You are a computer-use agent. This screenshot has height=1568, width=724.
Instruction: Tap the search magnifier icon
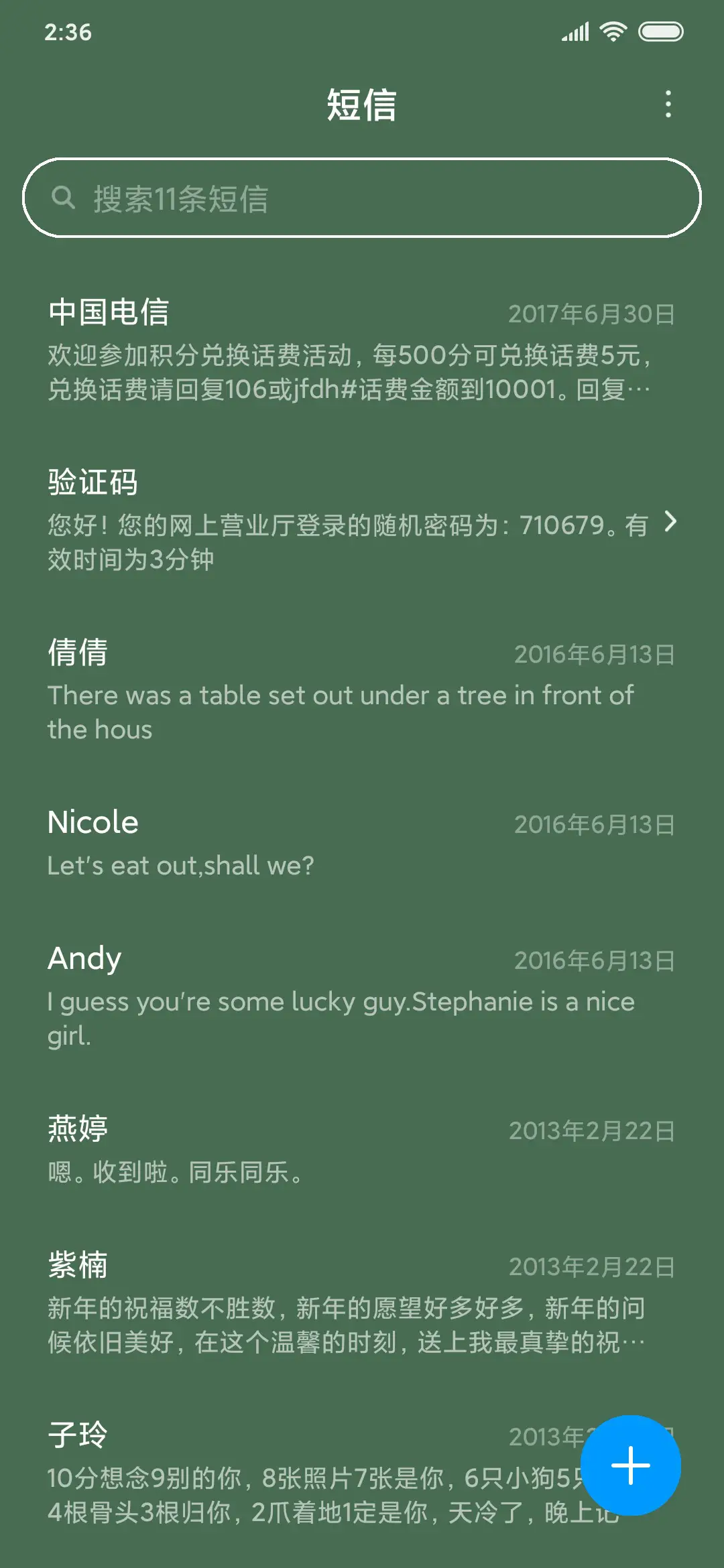pyautogui.click(x=64, y=196)
